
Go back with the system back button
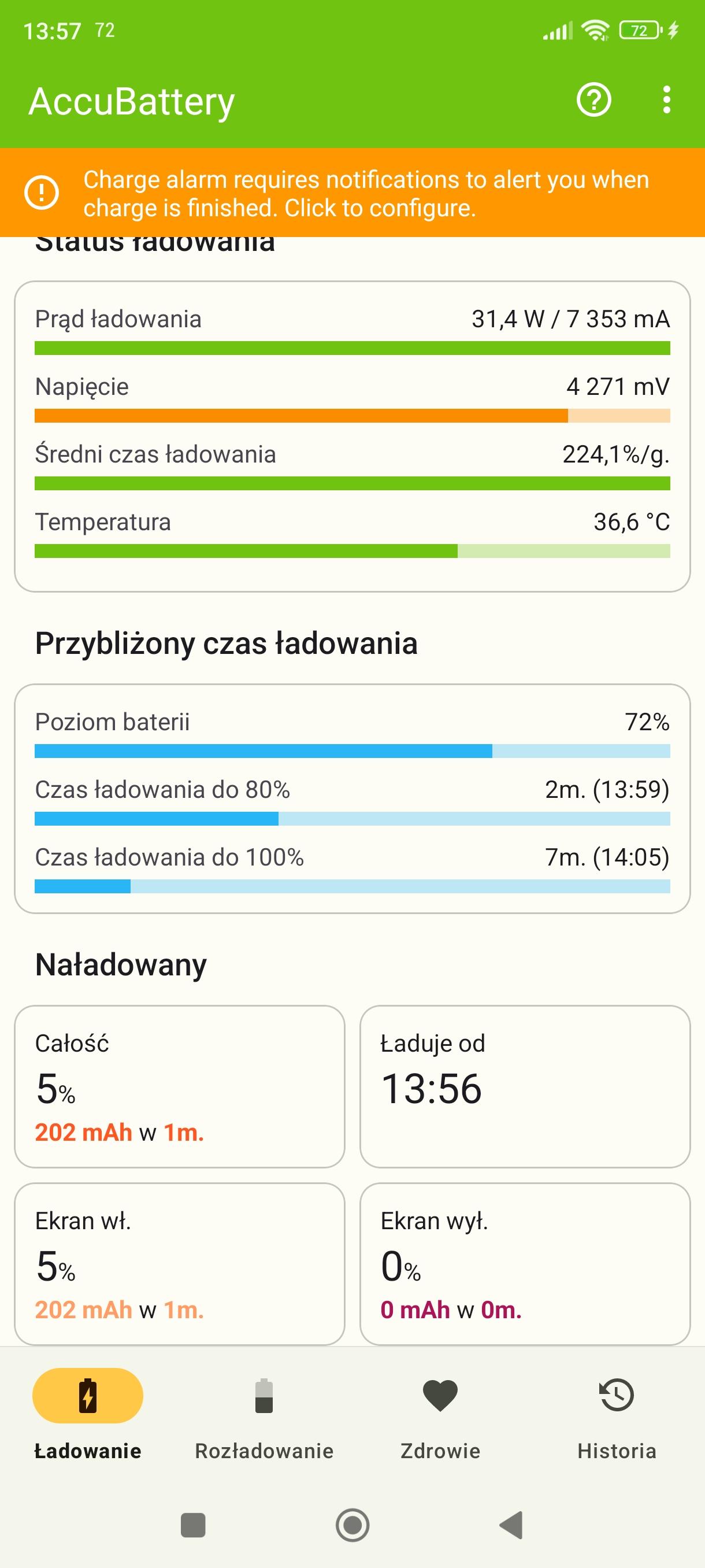tap(511, 1525)
